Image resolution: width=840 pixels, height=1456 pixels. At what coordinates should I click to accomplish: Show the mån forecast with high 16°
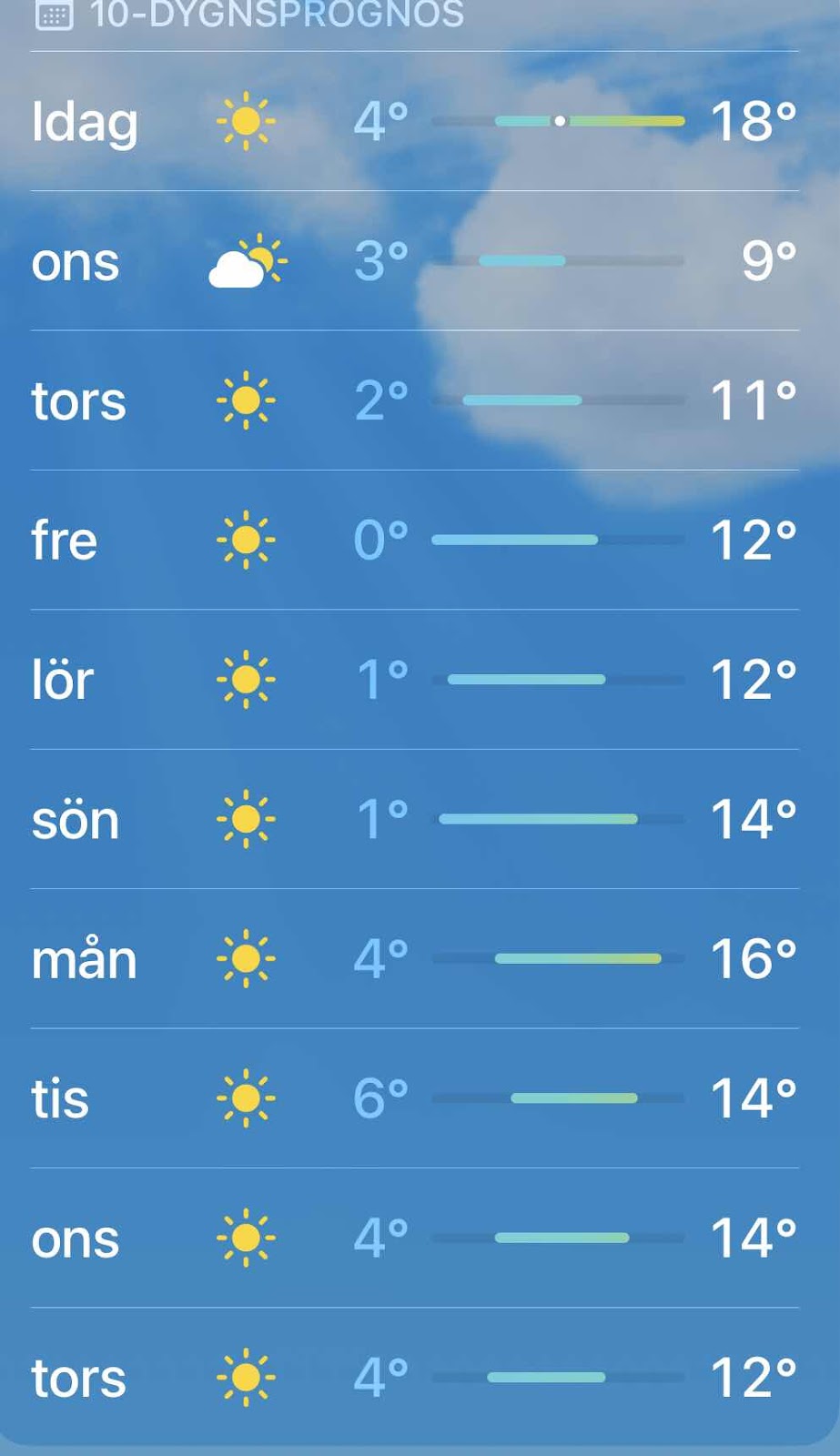pos(414,958)
